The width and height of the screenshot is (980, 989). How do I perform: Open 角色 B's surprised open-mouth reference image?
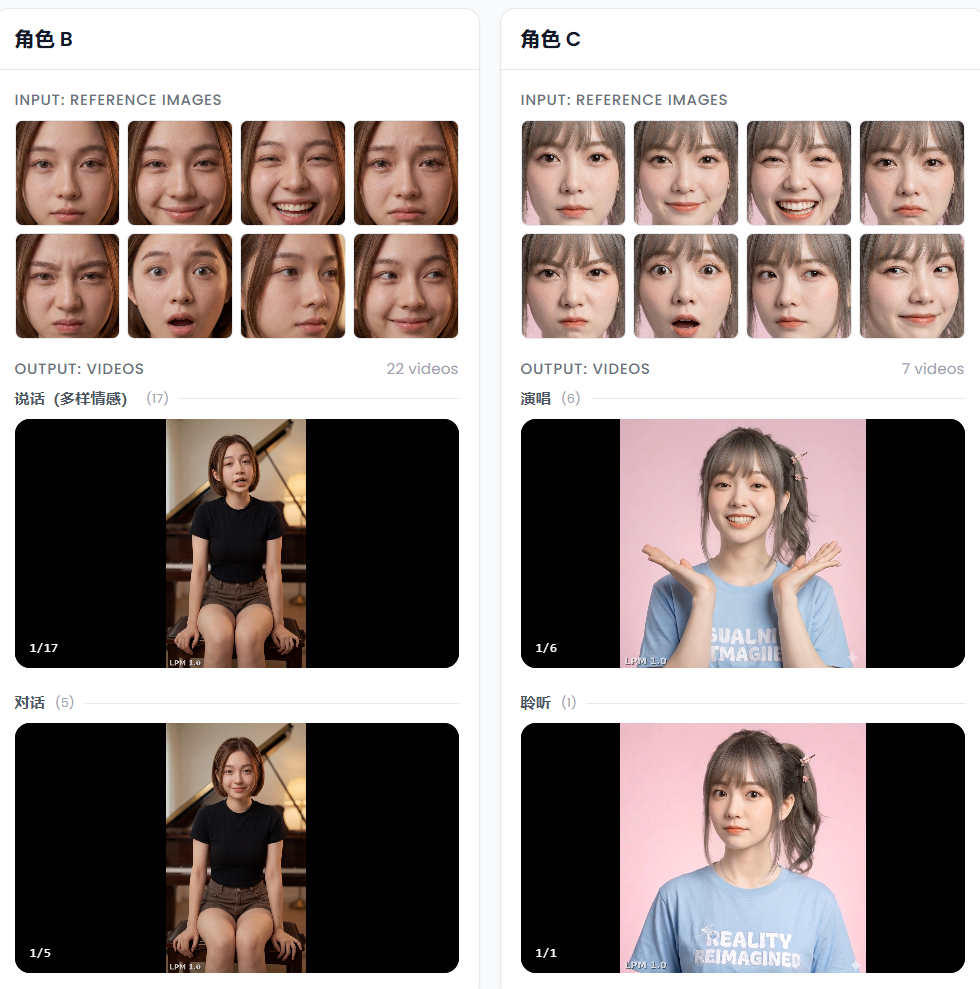tap(180, 286)
